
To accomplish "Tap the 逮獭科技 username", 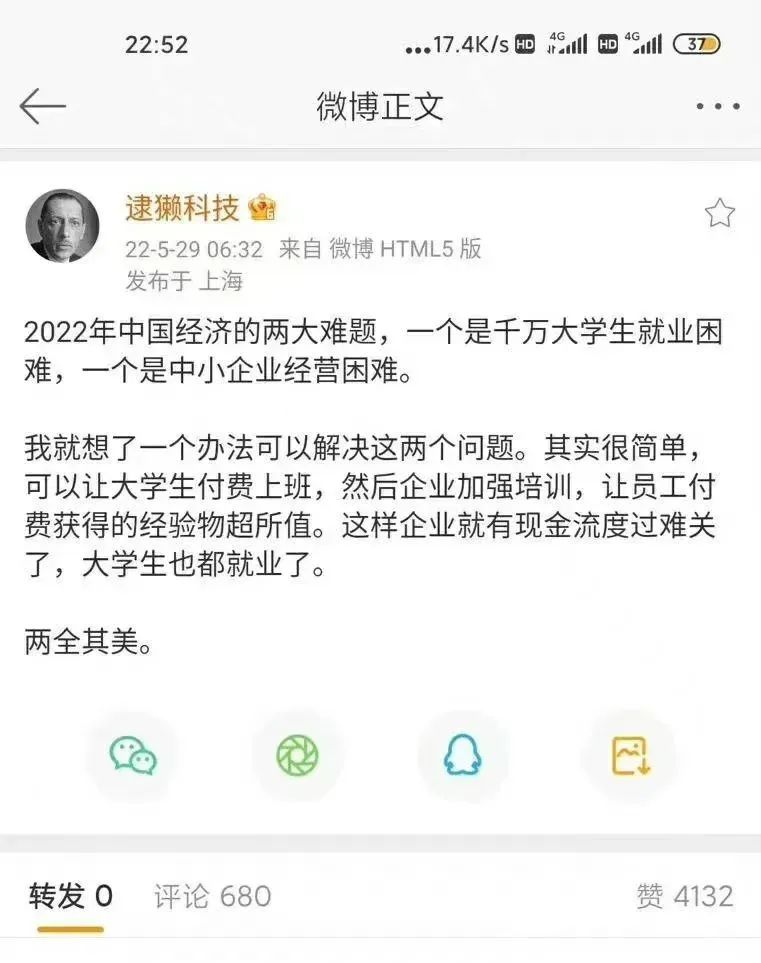I will point(182,208).
